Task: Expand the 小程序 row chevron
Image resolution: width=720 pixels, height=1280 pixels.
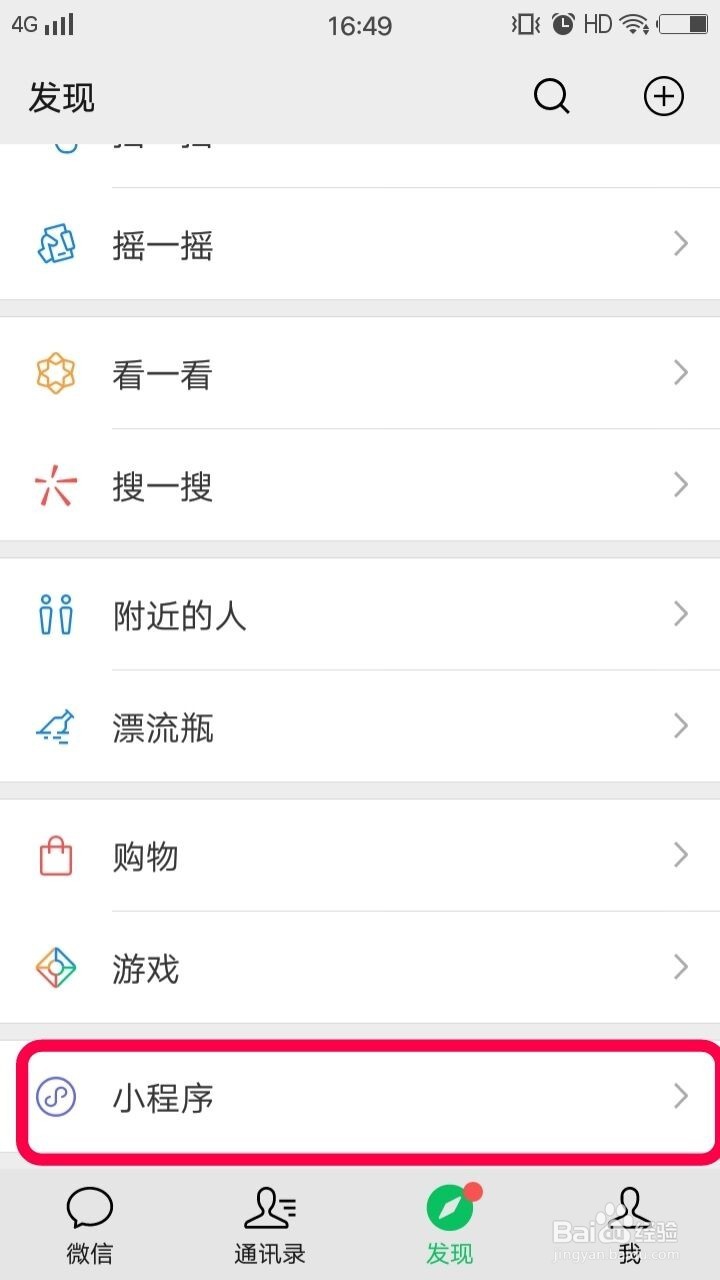Action: (x=681, y=1097)
